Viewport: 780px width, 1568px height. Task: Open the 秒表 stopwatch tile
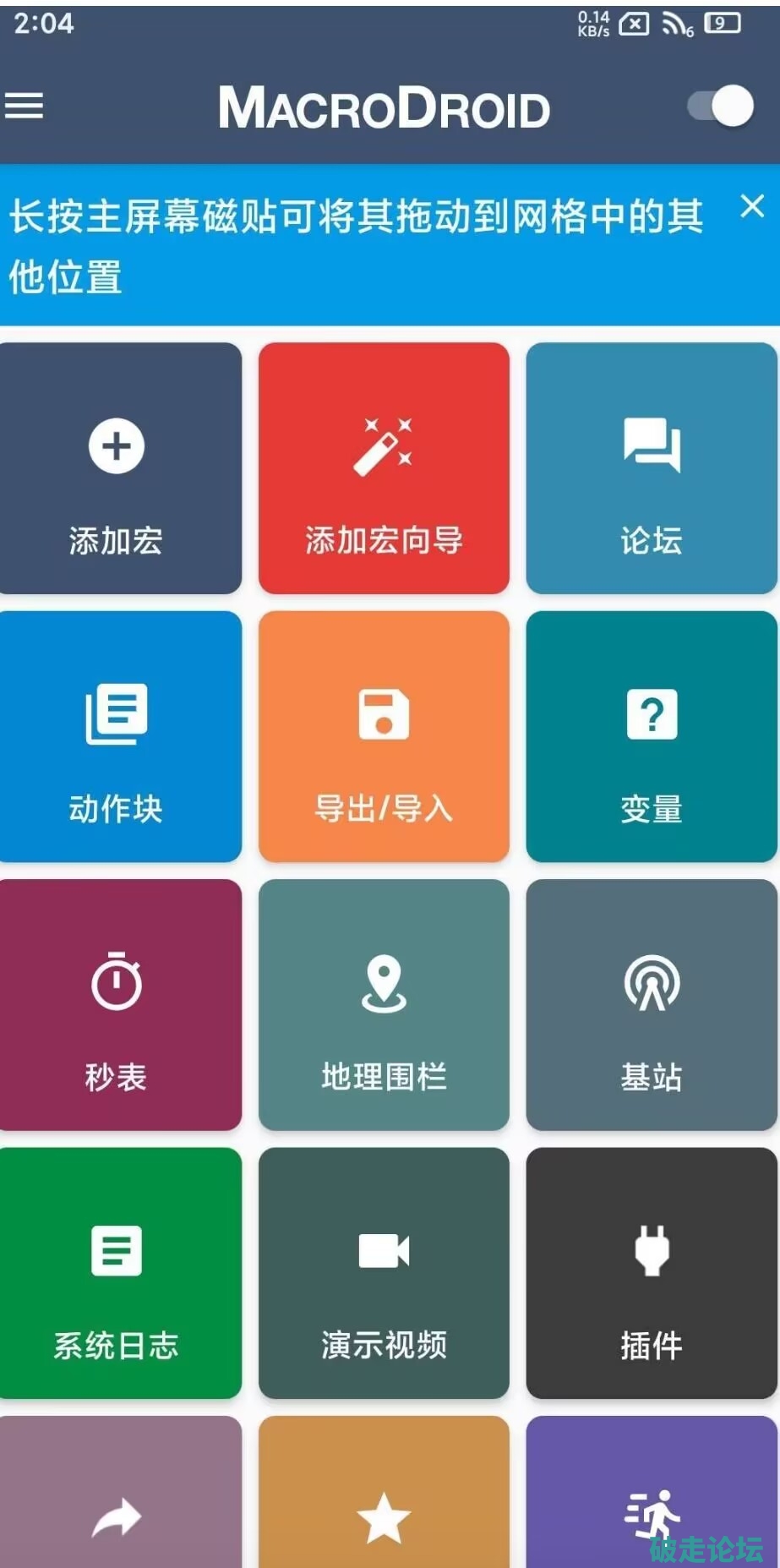tap(118, 1004)
